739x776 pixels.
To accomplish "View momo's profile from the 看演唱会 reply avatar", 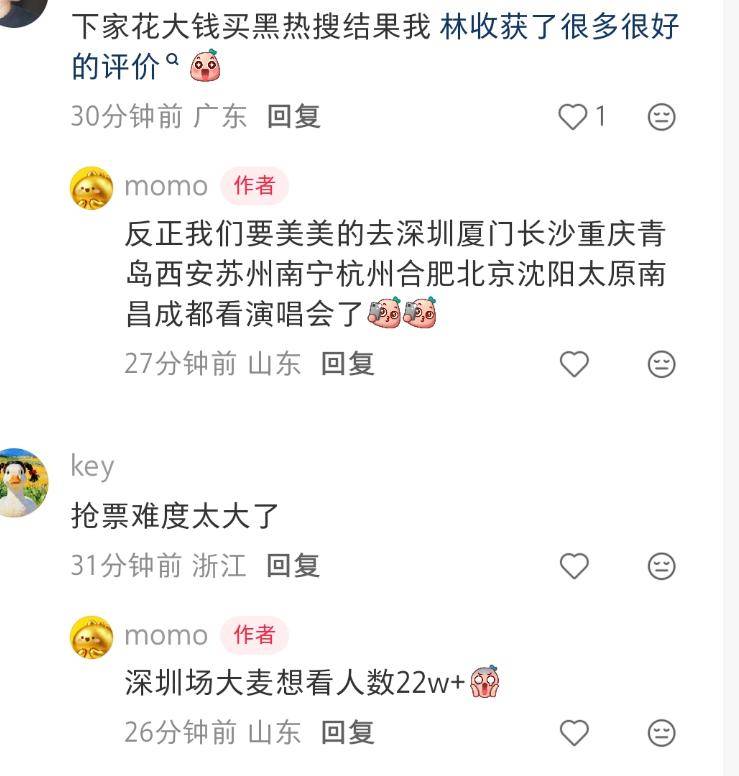I will [92, 188].
